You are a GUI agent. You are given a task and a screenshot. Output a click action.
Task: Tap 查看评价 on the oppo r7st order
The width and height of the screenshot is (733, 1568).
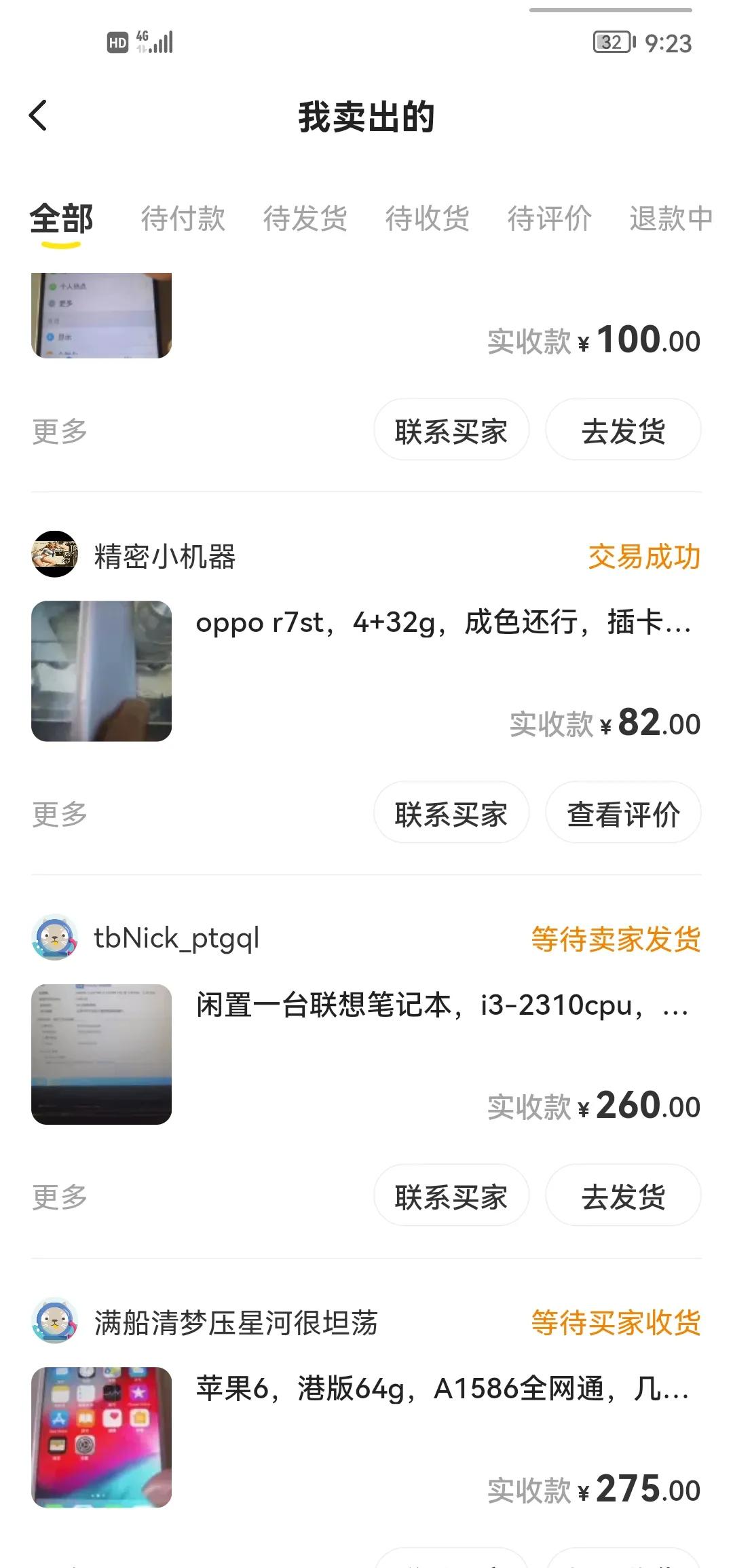623,813
